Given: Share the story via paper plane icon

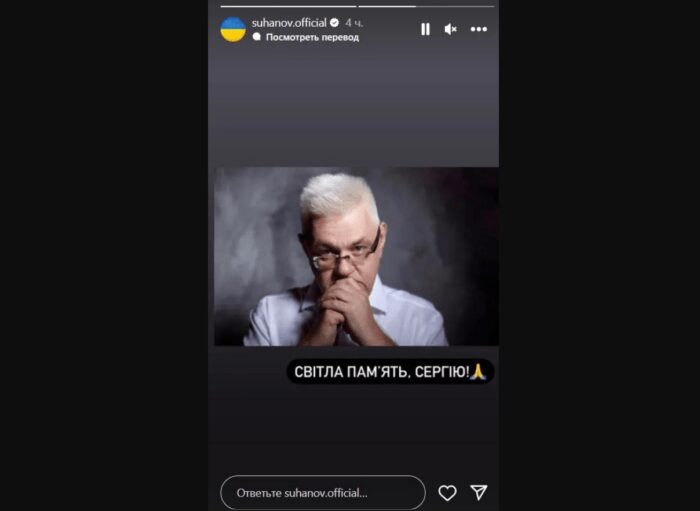Looking at the screenshot, I should [x=479, y=492].
